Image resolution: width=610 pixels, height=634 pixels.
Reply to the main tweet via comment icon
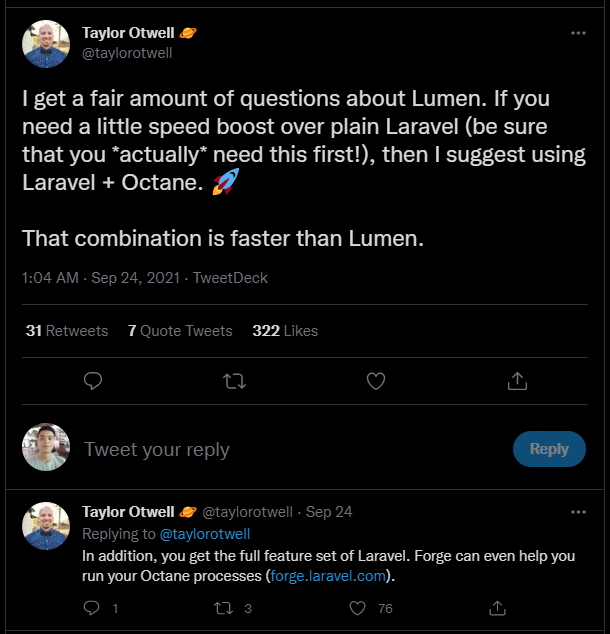[x=93, y=381]
